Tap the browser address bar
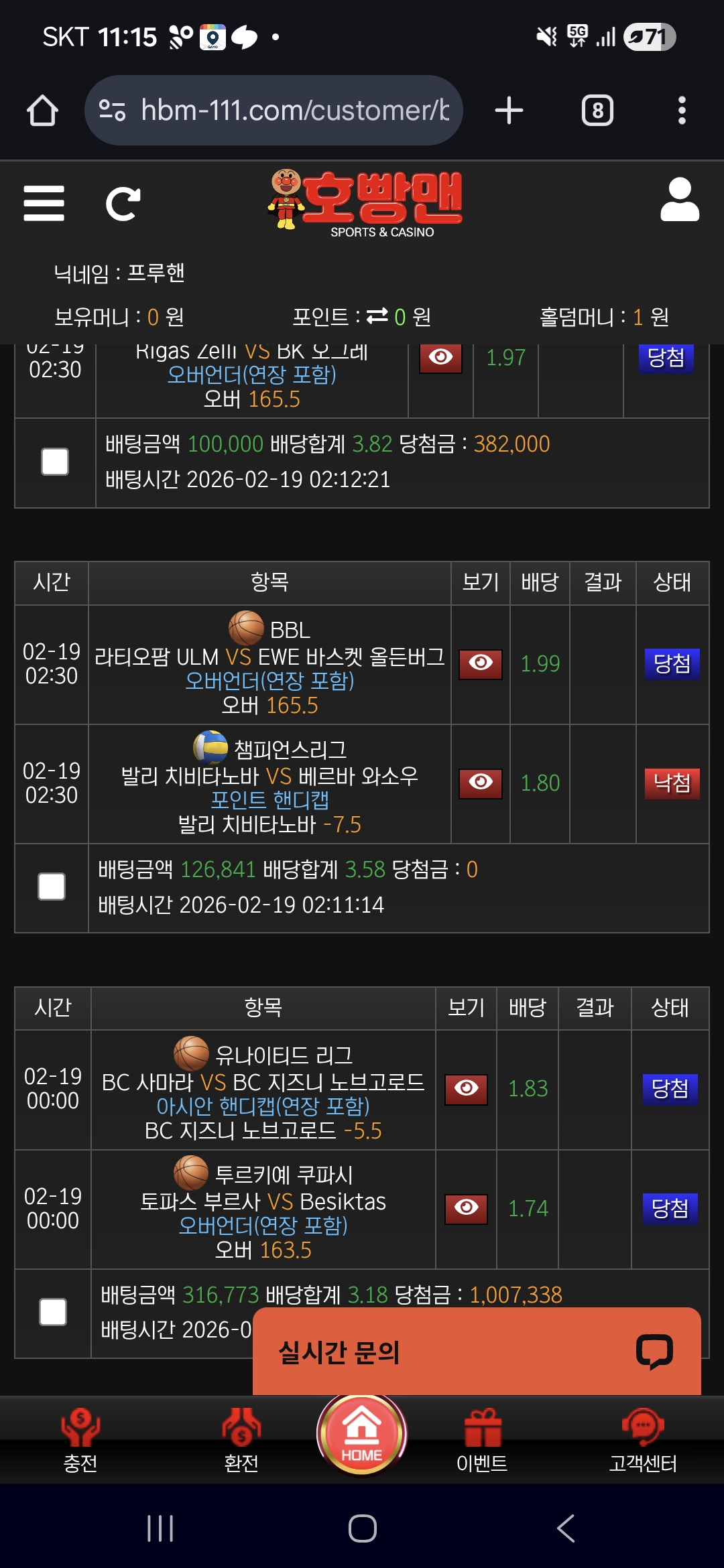The height and width of the screenshot is (1568, 724). click(274, 111)
